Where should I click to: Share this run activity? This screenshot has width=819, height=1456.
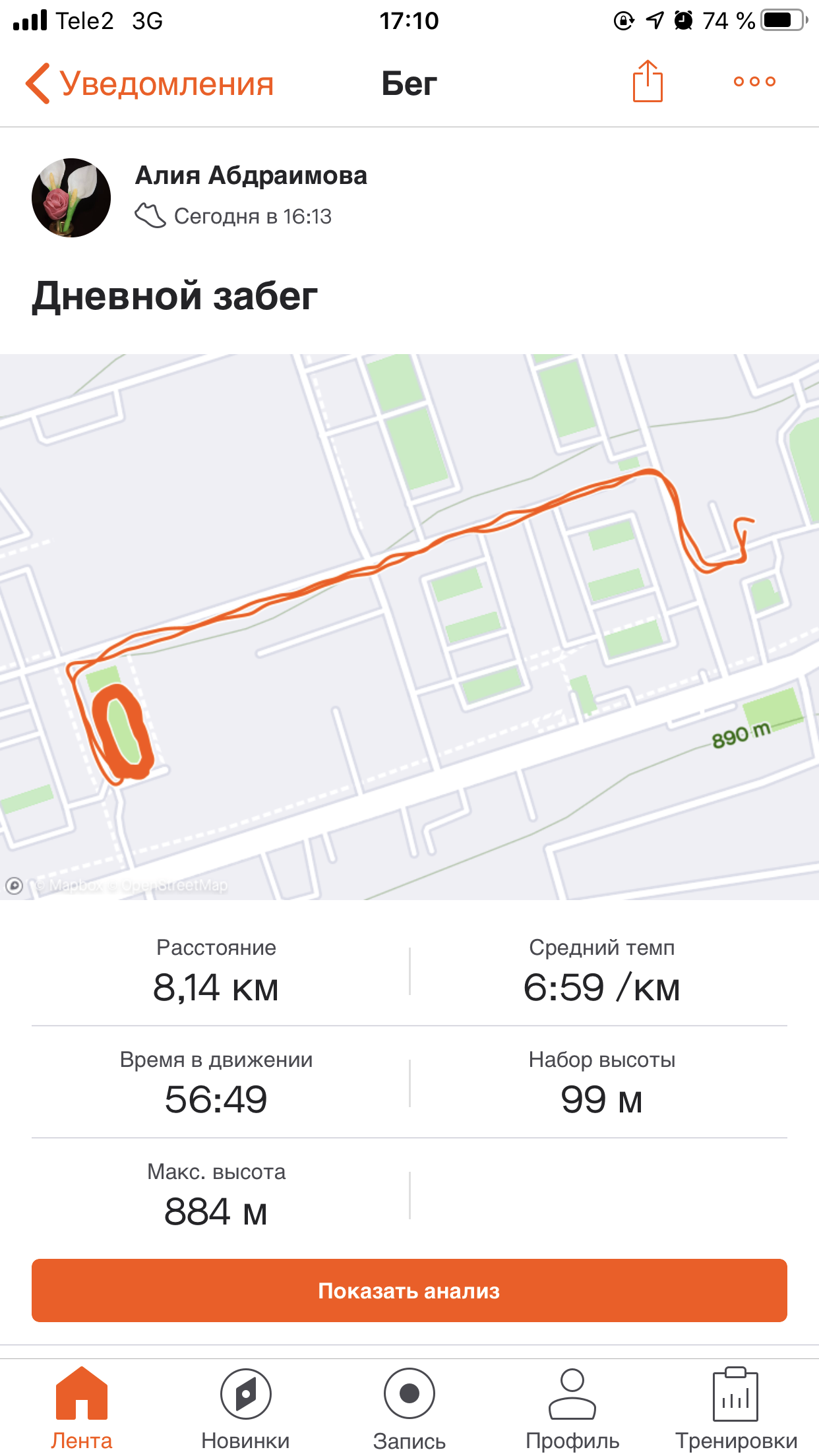[648, 82]
